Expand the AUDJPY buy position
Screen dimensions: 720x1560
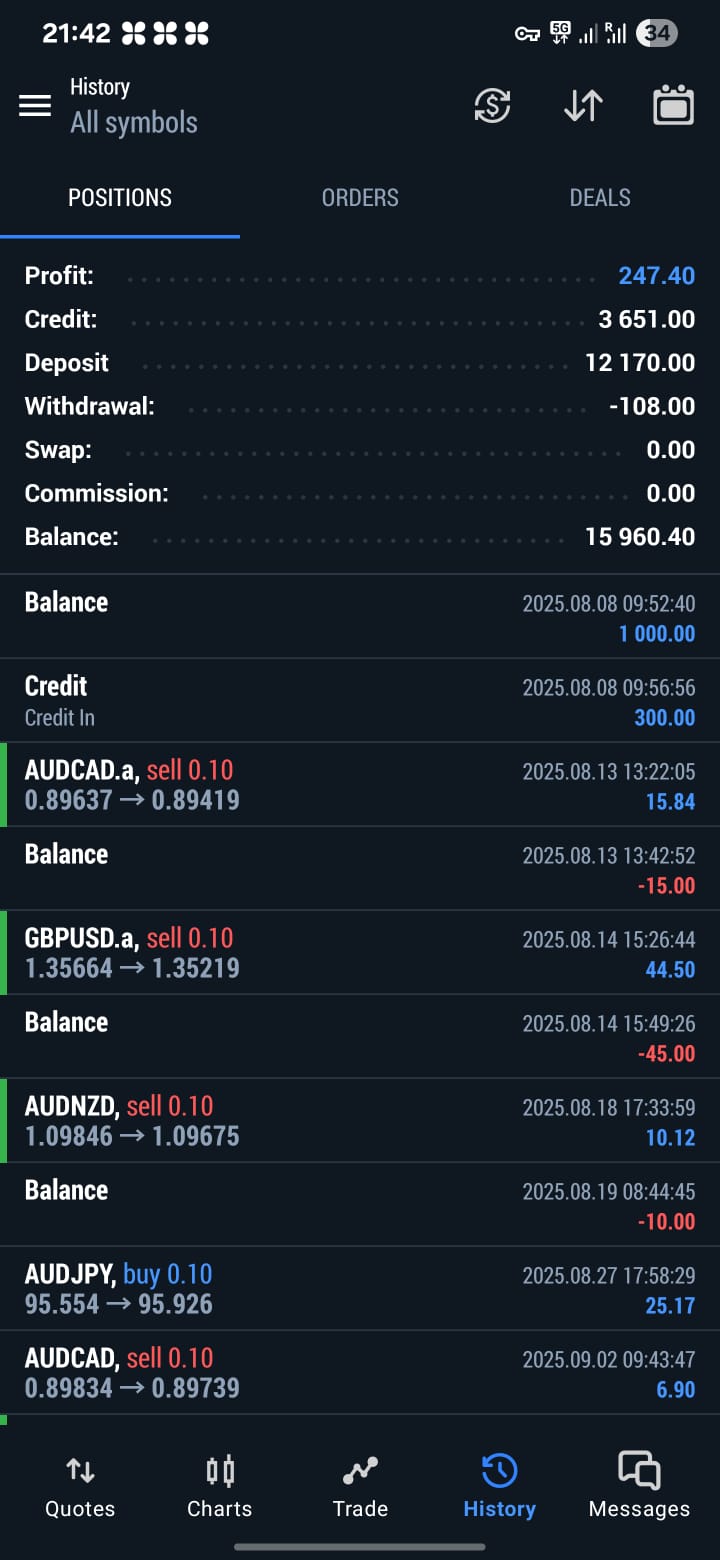[x=360, y=1289]
